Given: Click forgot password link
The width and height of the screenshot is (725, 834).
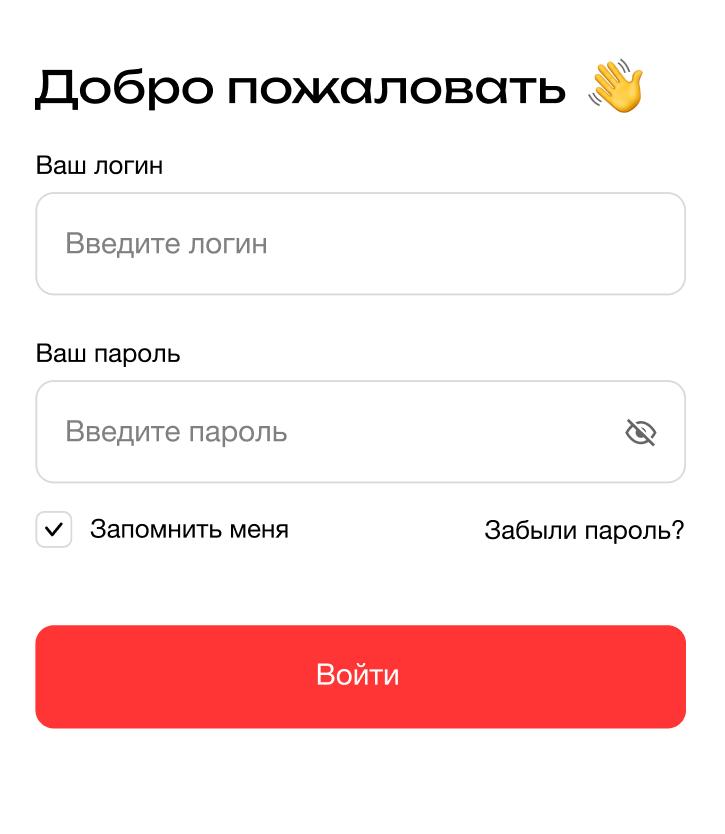Looking at the screenshot, I should [x=584, y=530].
